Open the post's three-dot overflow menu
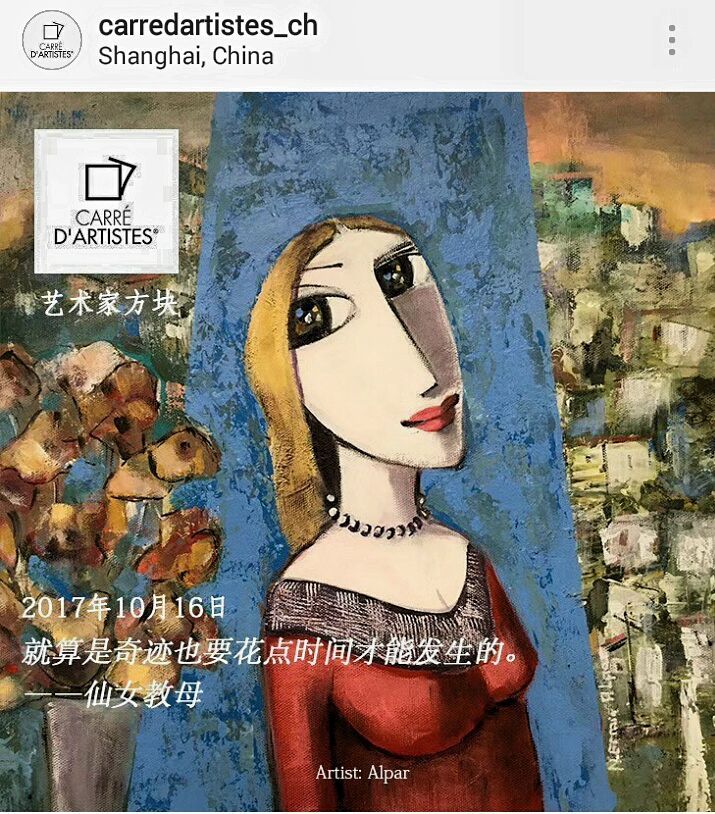This screenshot has width=715, height=814. (672, 40)
